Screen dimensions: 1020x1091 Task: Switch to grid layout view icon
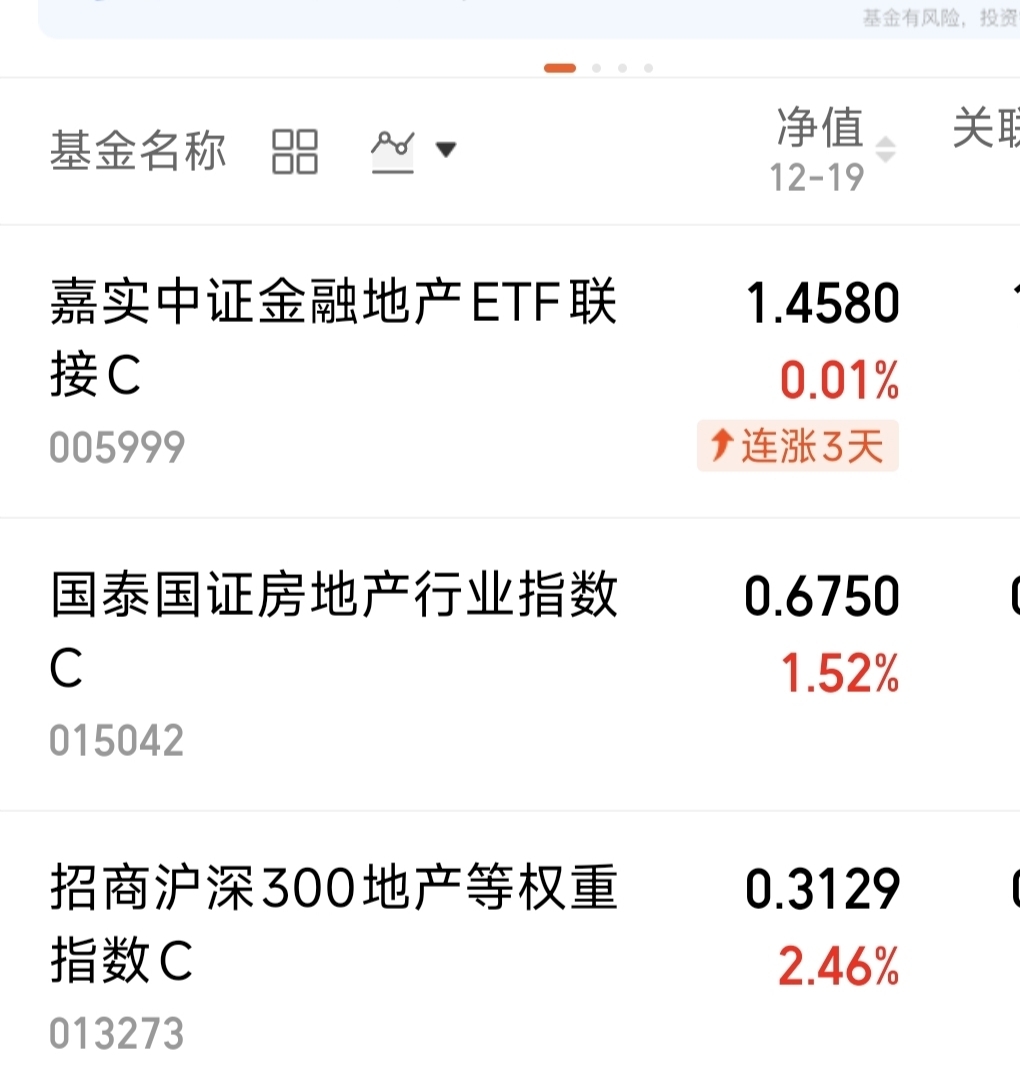click(294, 151)
